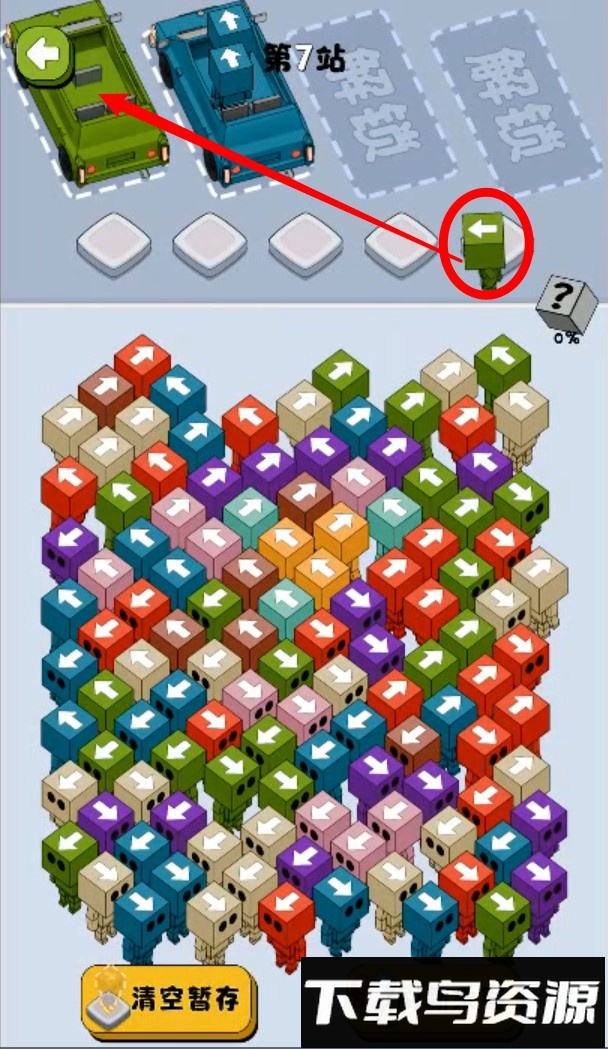608x1049 pixels.
Task: Select the green block waiting in the holding slot
Action: click(485, 238)
